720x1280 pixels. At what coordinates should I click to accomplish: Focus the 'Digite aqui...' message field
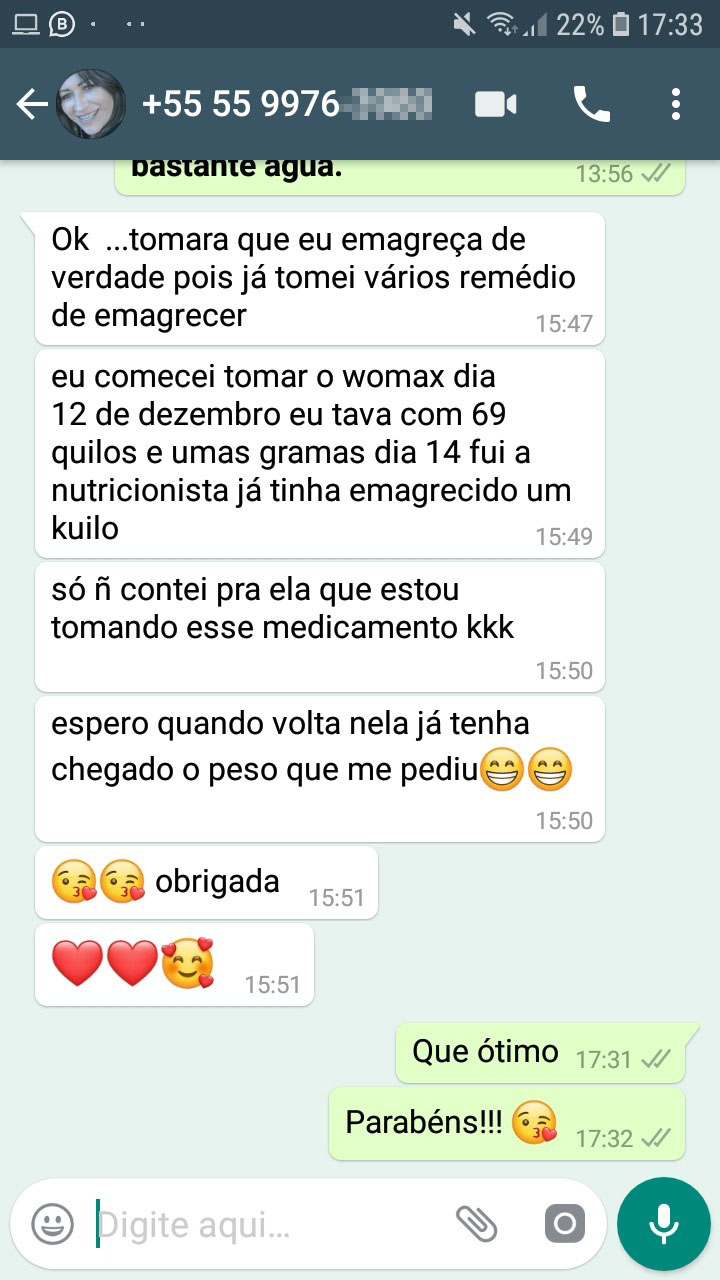268,1223
